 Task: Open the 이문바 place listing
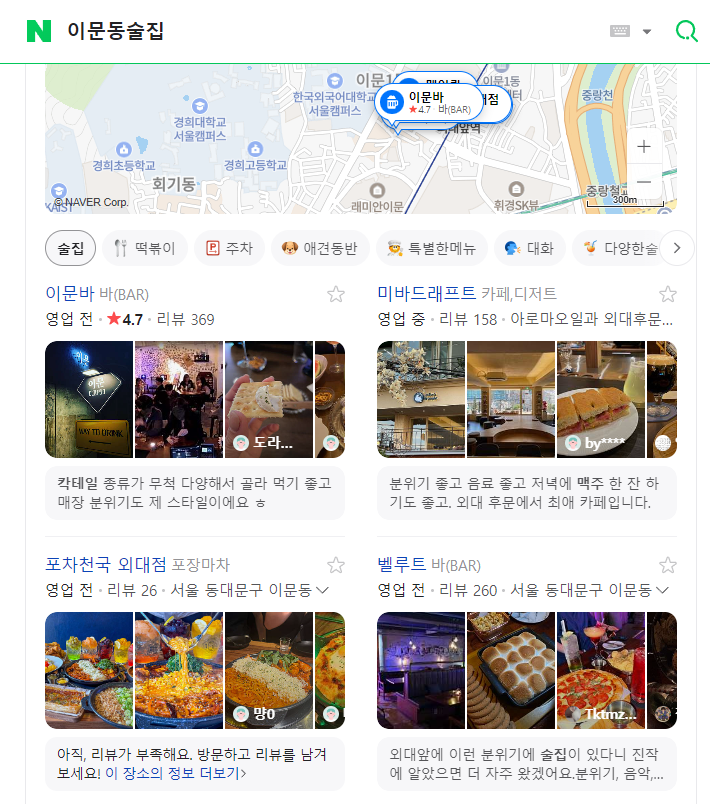(70, 294)
